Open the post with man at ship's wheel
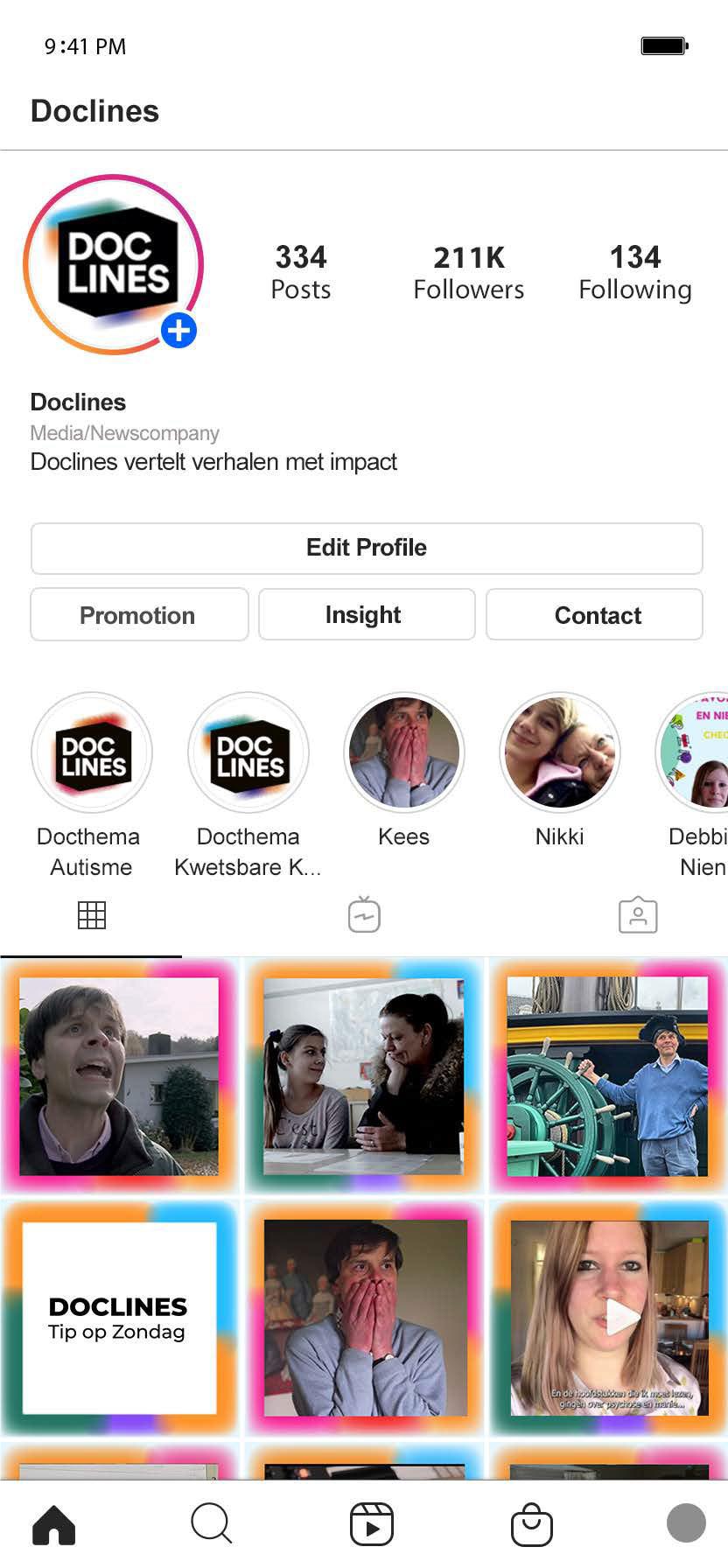Screen dimensions: 728x1568 click(607, 1076)
